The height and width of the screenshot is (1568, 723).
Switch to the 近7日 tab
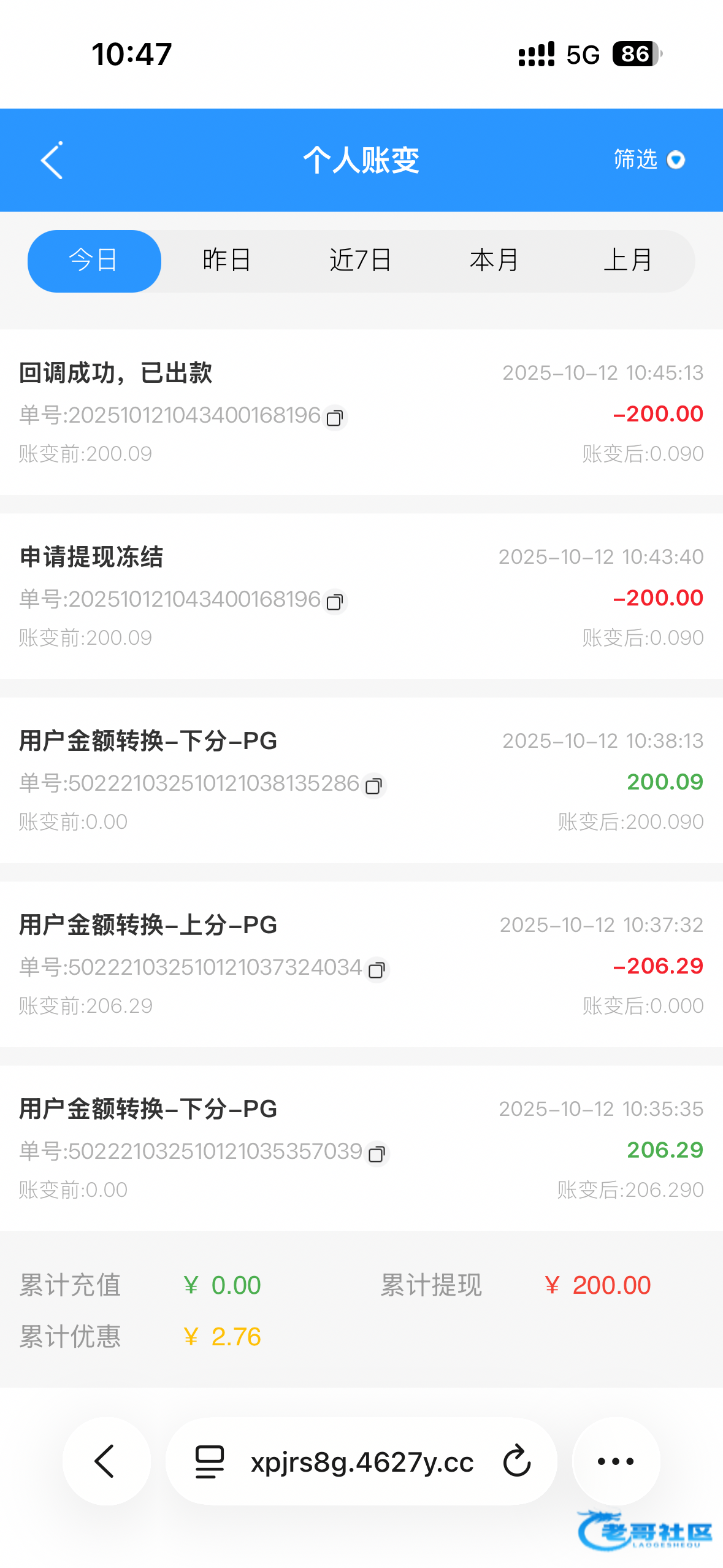361,261
